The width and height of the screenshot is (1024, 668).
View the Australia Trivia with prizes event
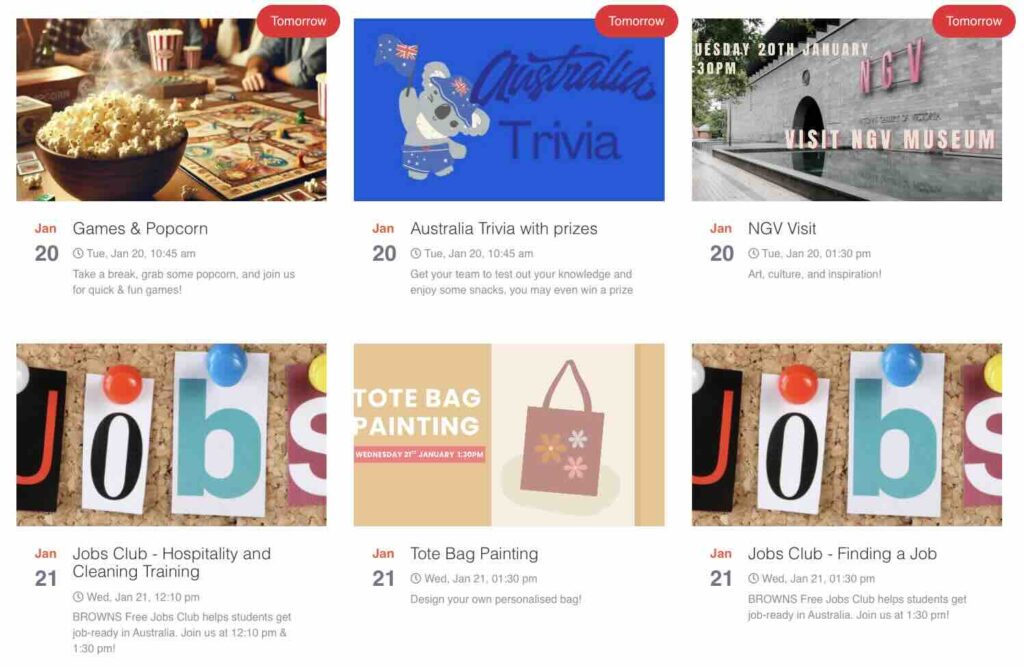tap(503, 228)
